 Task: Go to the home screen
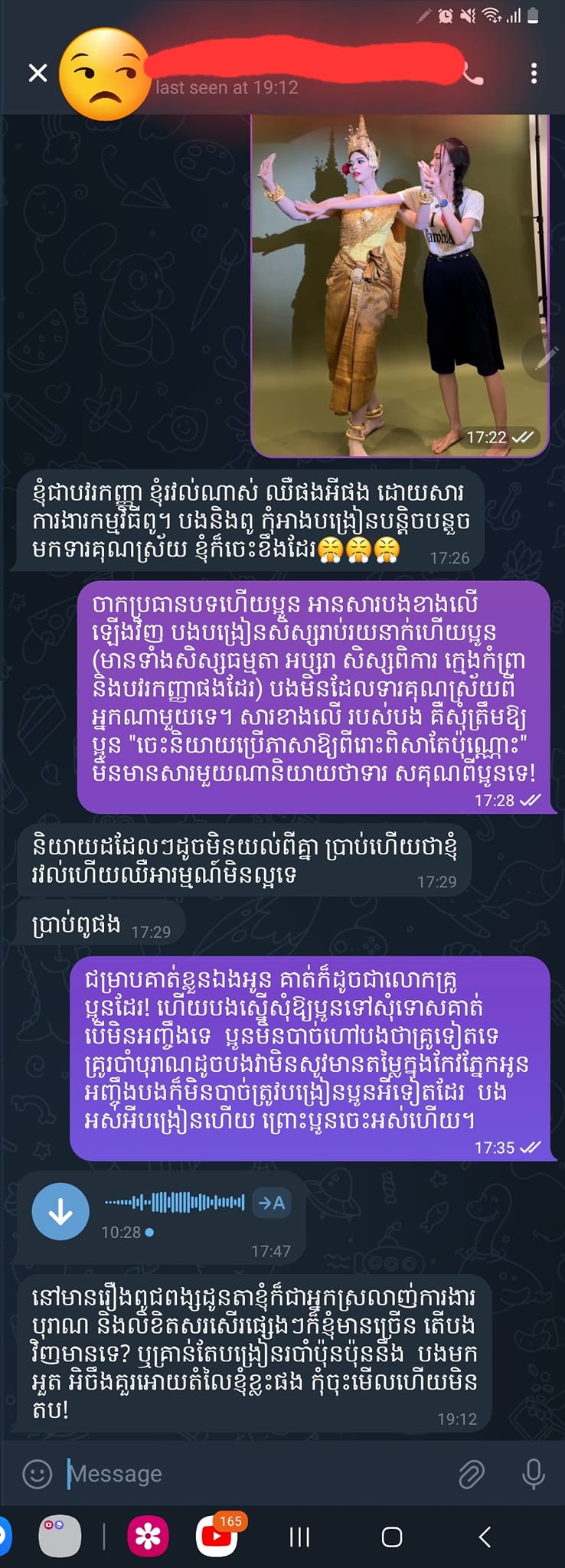(392, 1536)
